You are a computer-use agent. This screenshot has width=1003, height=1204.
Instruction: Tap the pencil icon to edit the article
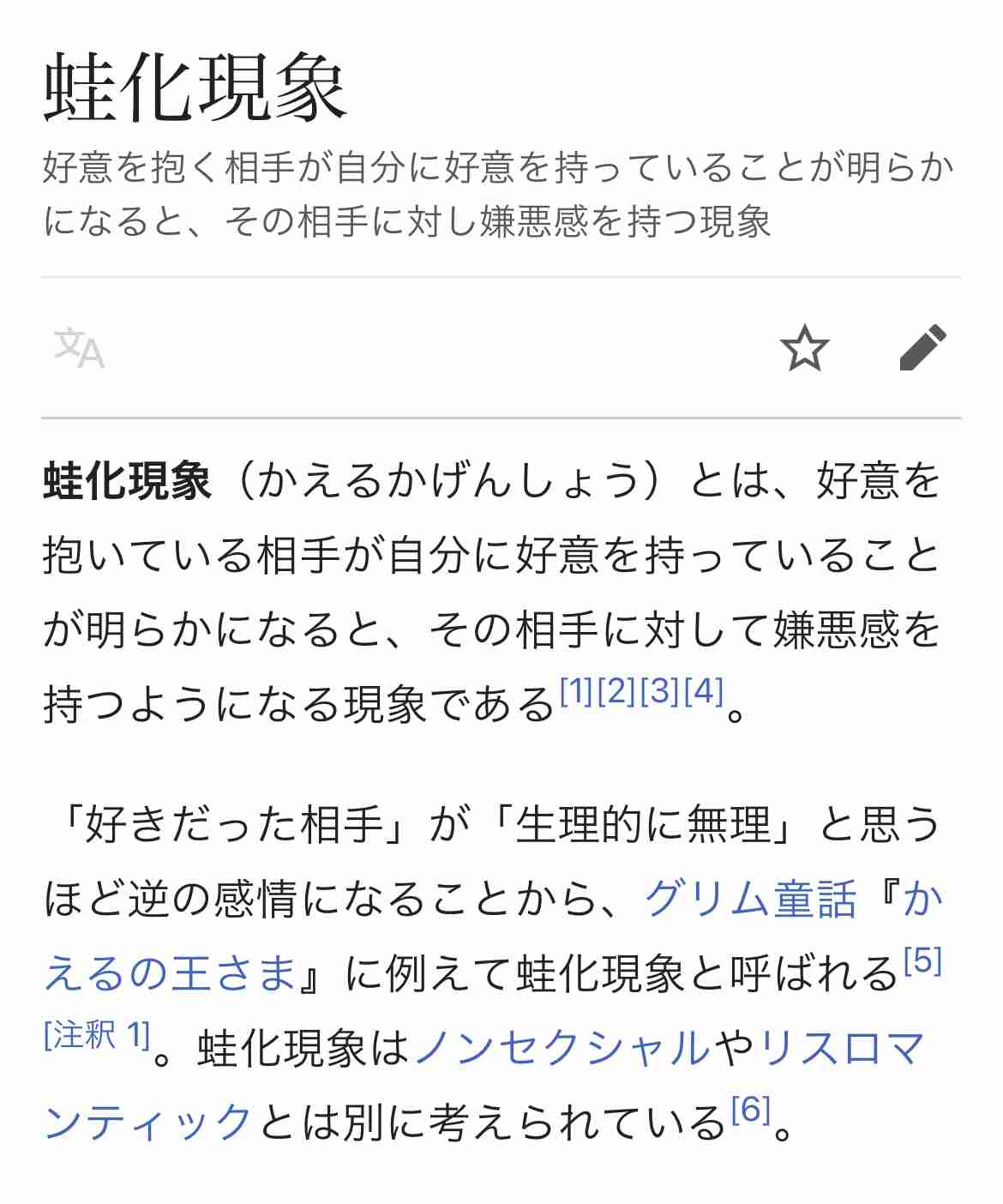[924, 348]
